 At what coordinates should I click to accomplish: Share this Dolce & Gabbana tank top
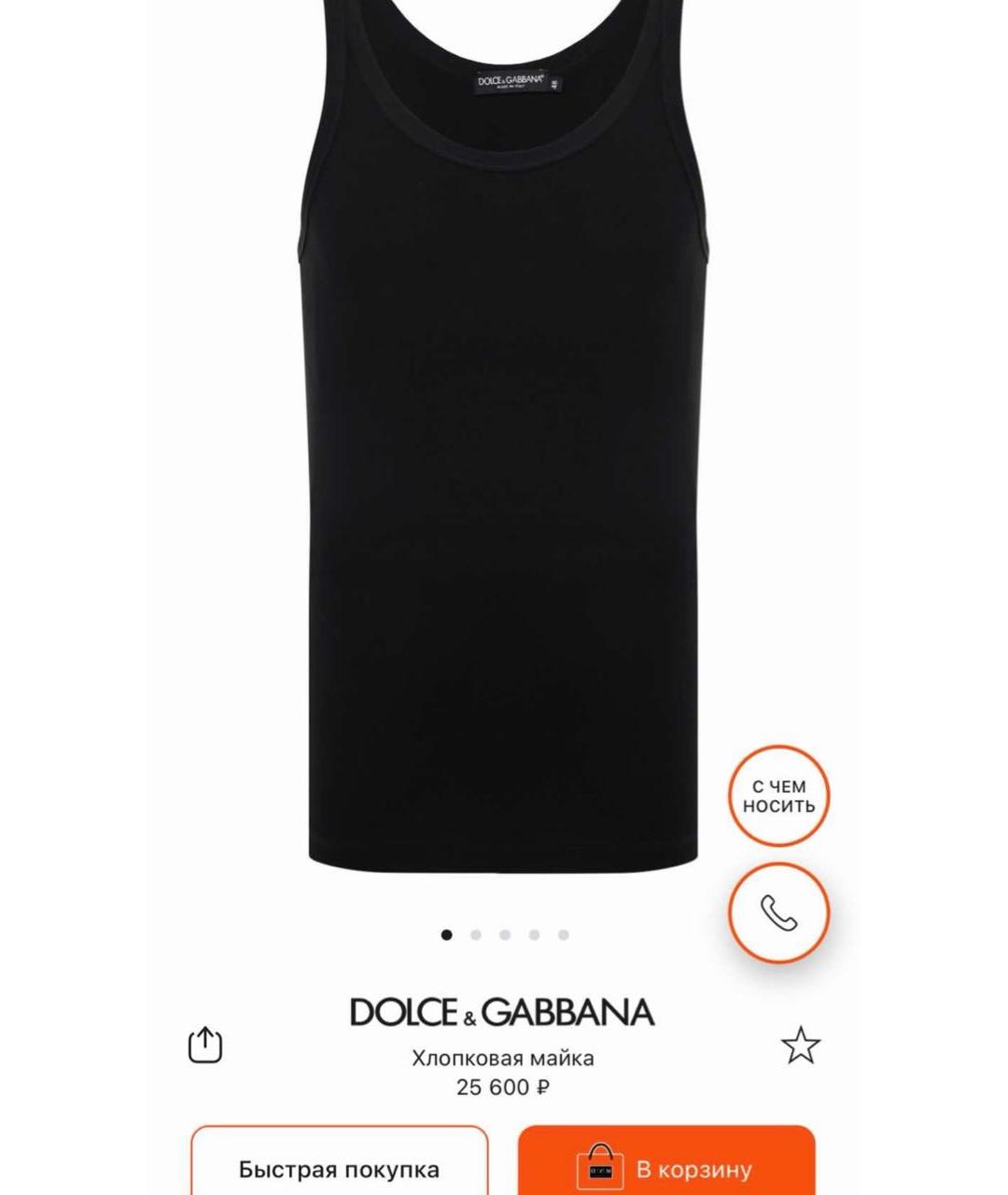coord(205,1045)
